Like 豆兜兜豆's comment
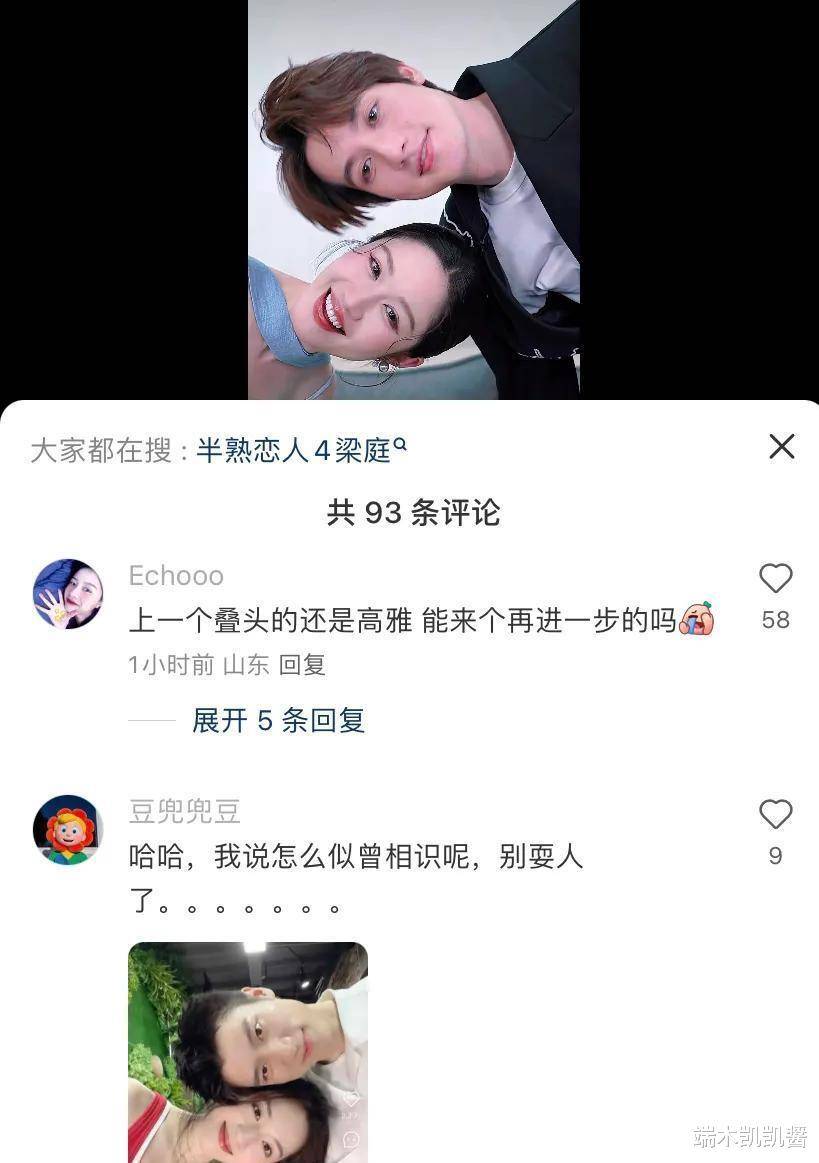 click(x=776, y=815)
